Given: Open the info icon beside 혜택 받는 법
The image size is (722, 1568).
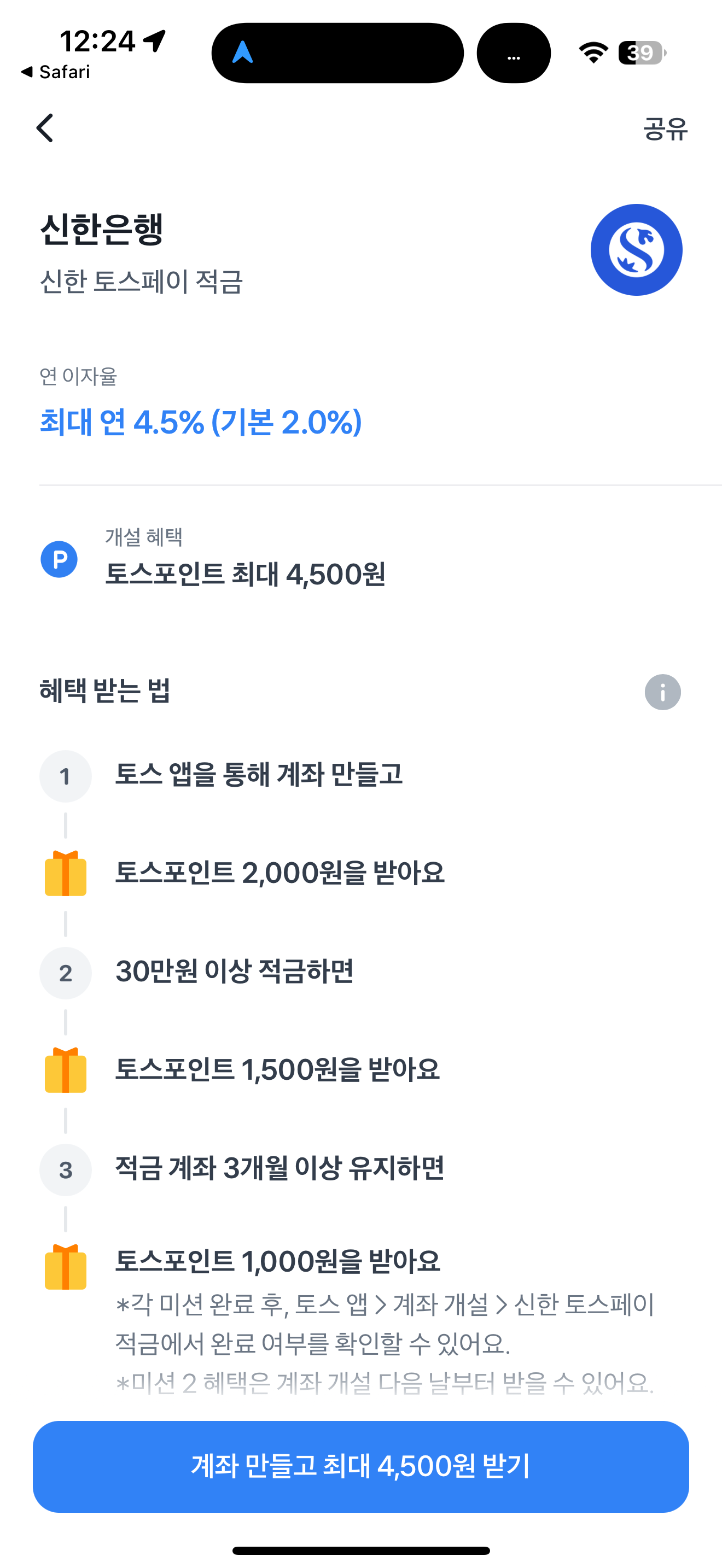Looking at the screenshot, I should point(662,692).
